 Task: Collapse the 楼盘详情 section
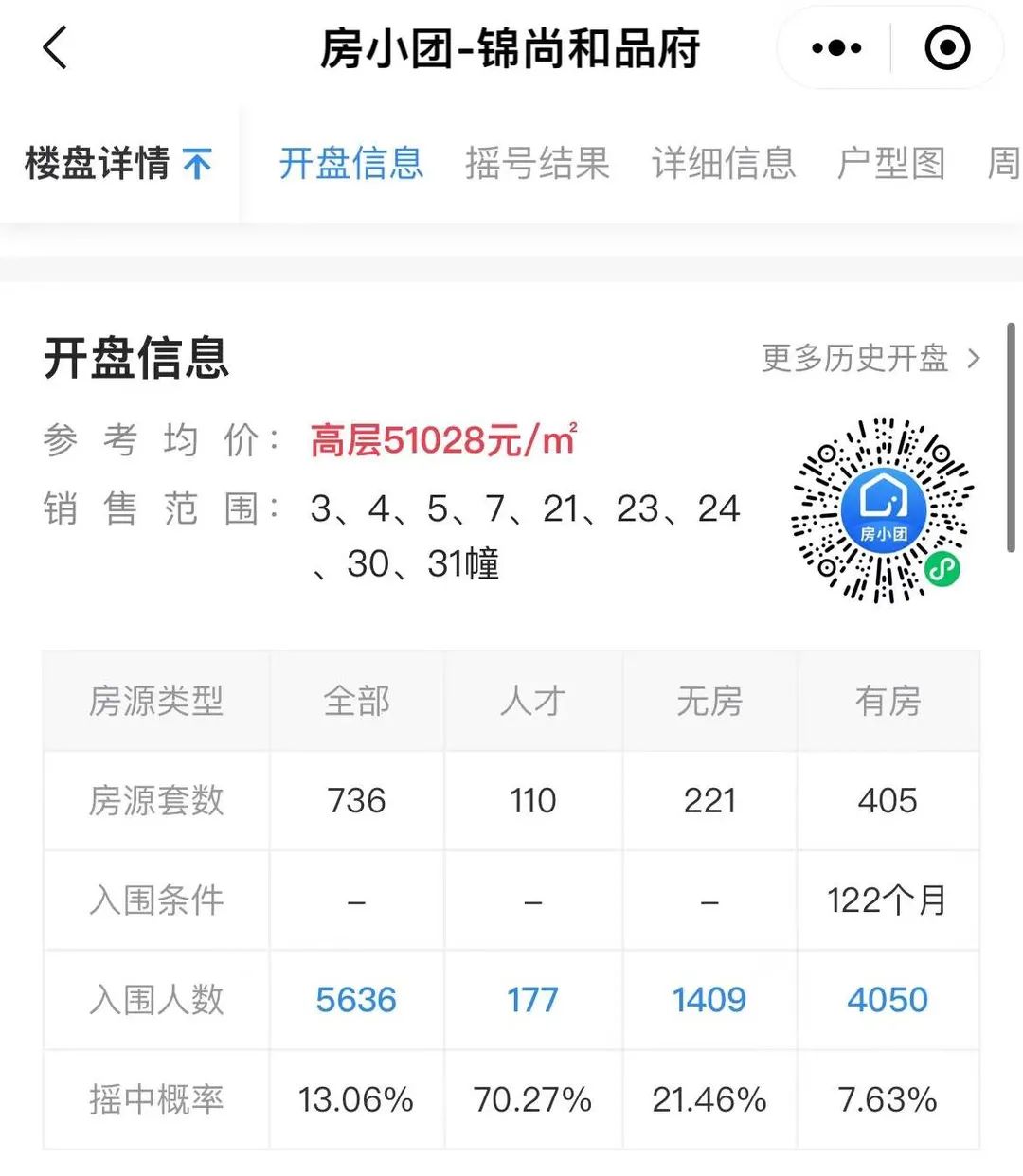[x=118, y=164]
